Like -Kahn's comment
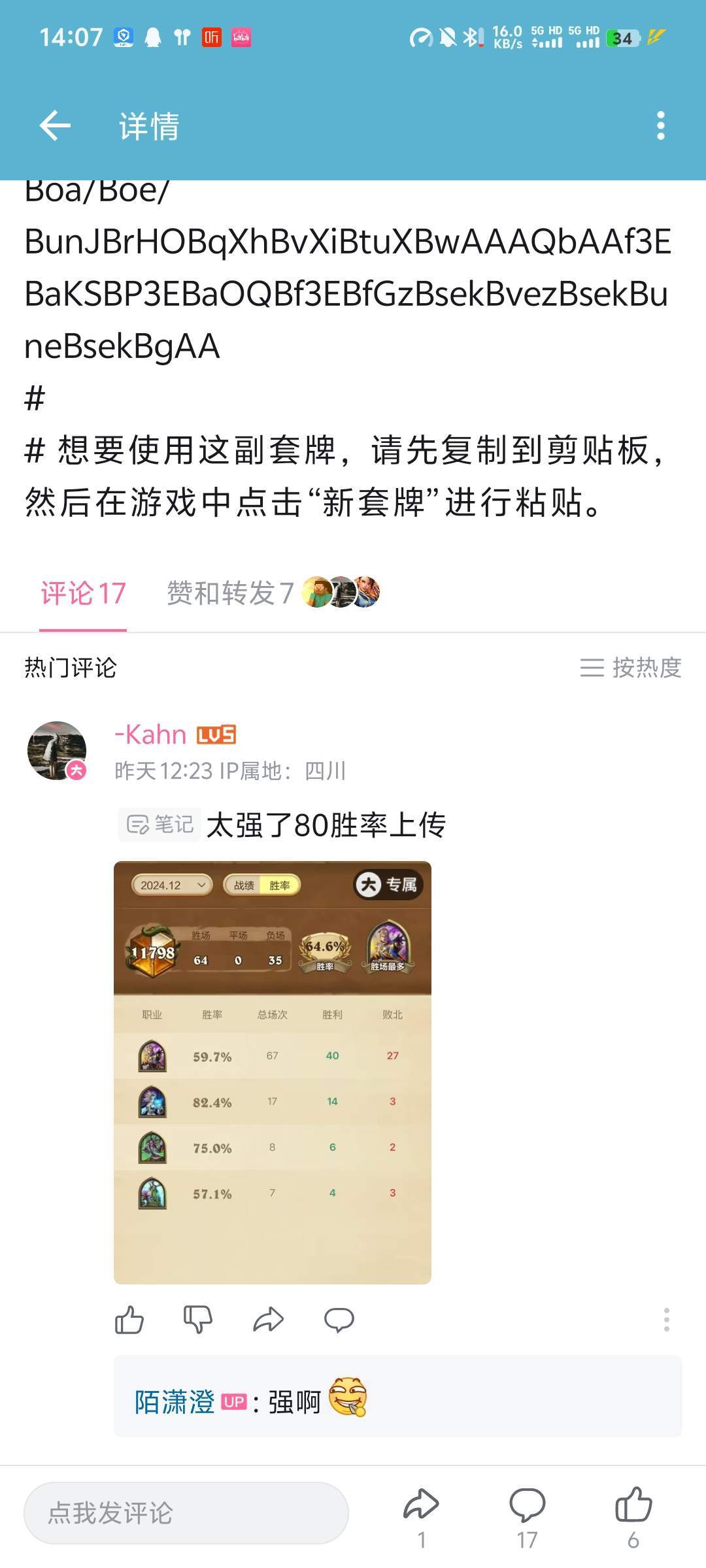The image size is (706, 1568). click(129, 1320)
